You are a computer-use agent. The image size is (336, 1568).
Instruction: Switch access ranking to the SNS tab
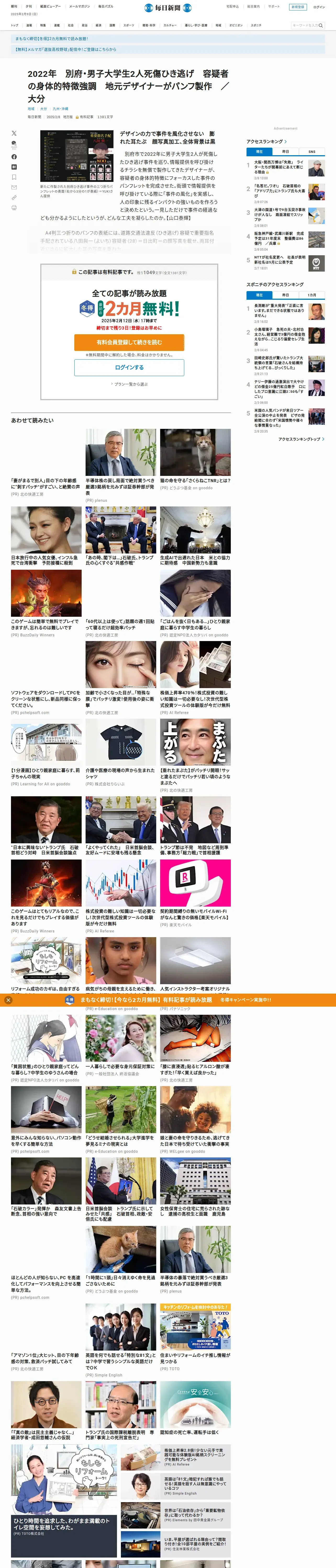click(x=312, y=152)
